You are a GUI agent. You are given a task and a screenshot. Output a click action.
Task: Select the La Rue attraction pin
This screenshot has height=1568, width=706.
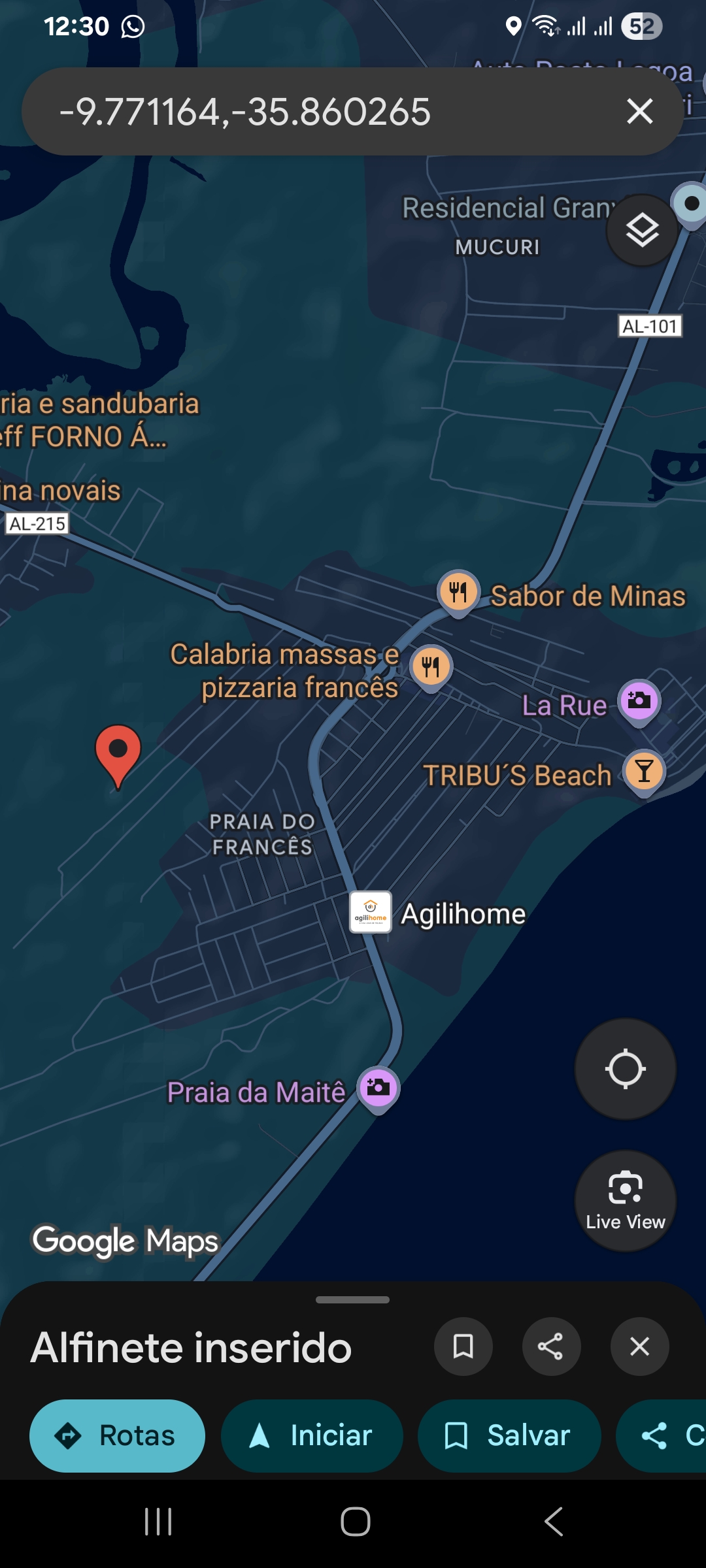(639, 702)
